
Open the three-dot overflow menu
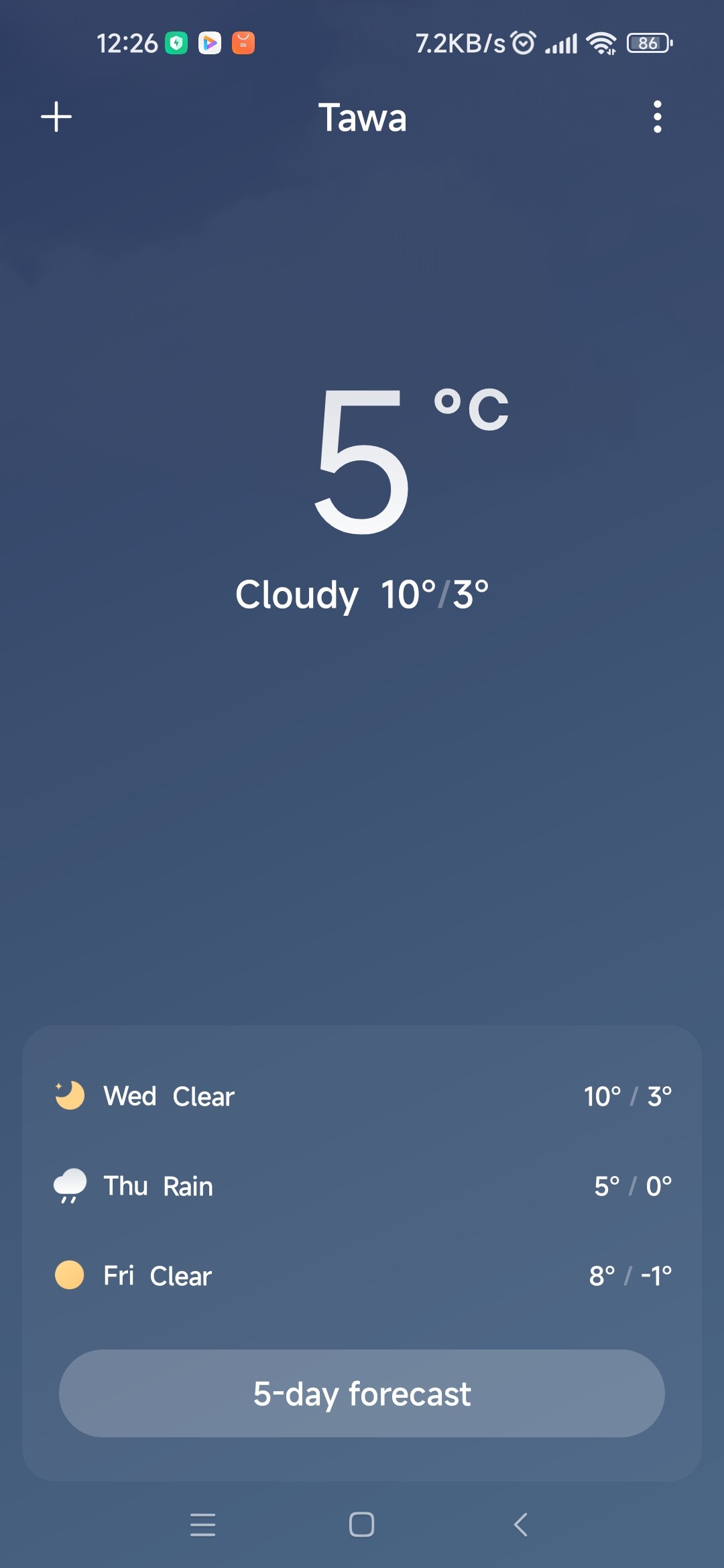657,117
